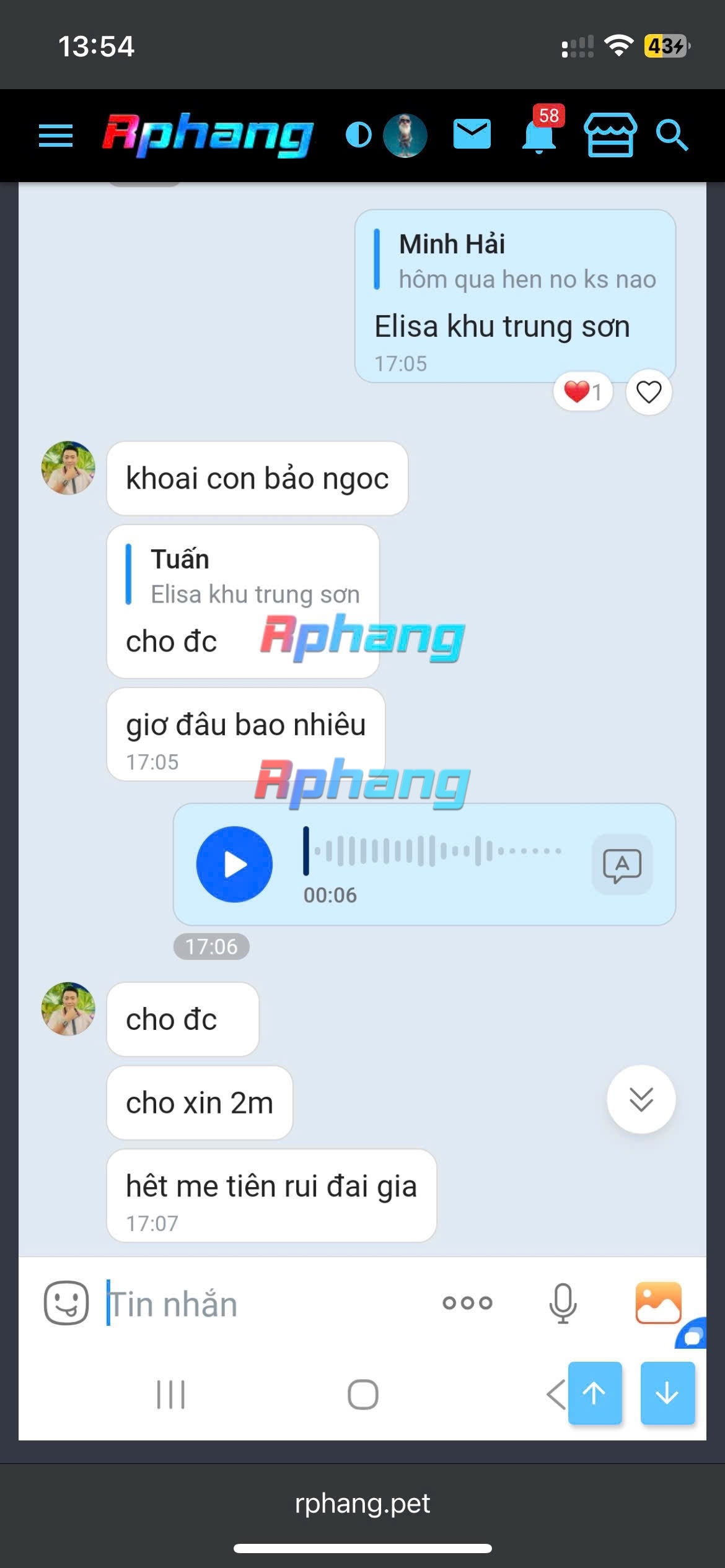The width and height of the screenshot is (725, 1568).
Task: Jump to latest messages with double chevron
Action: pyautogui.click(x=641, y=1099)
